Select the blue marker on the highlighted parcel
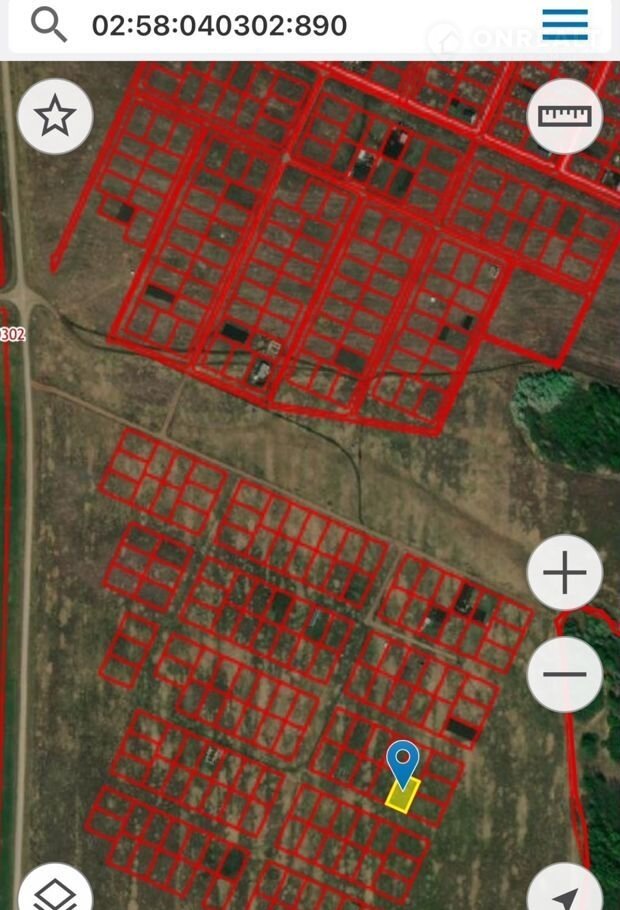This screenshot has height=910, width=620. 402,762
